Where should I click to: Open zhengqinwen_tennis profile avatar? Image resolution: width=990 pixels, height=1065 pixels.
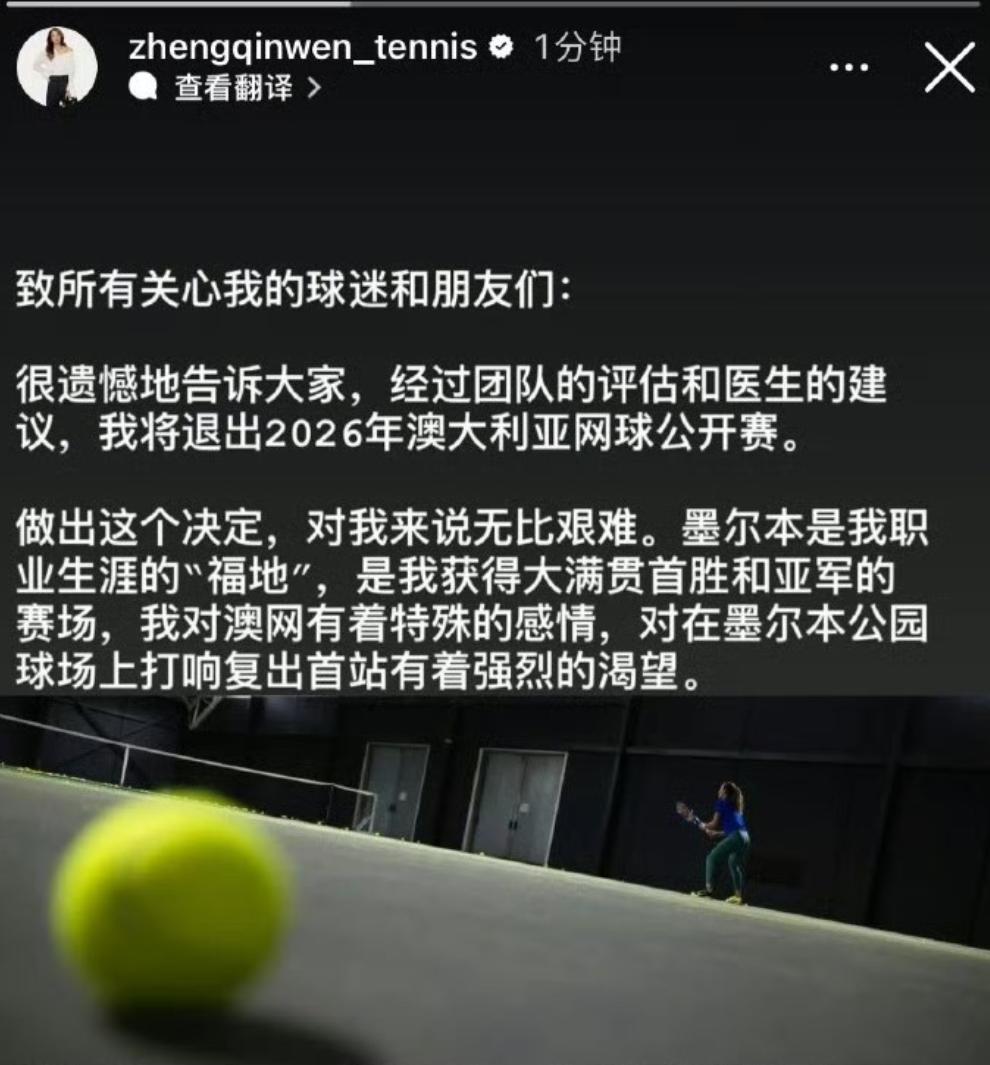click(x=57, y=67)
